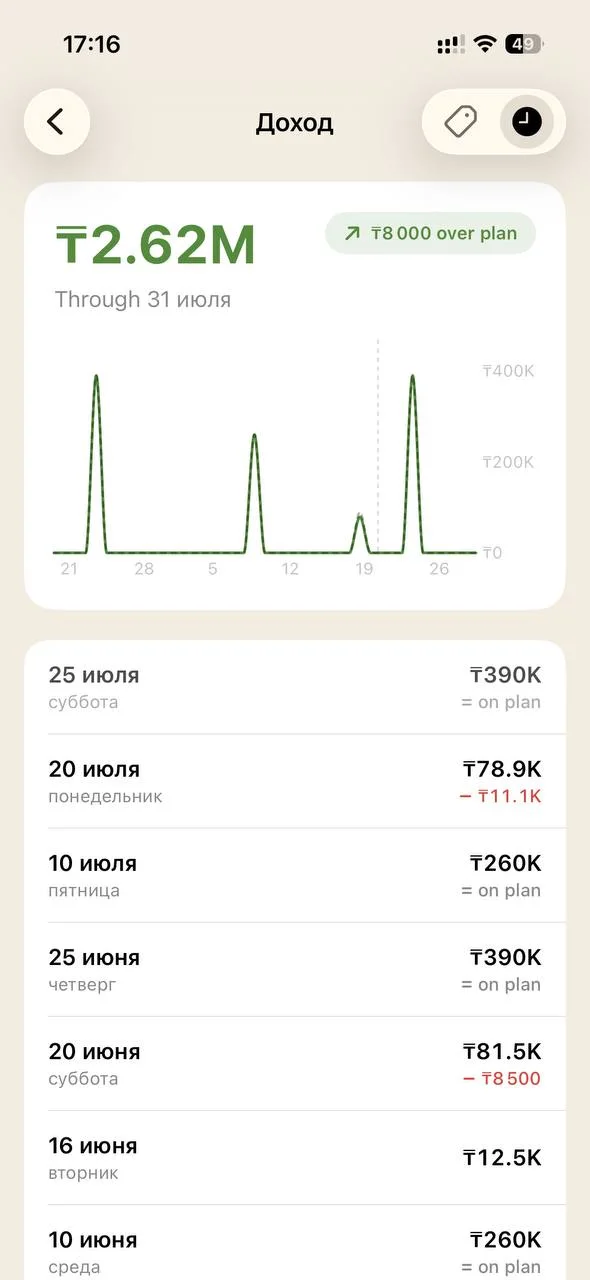This screenshot has width=590, height=1280.
Task: View the 20 июня income row
Action: (295, 1063)
